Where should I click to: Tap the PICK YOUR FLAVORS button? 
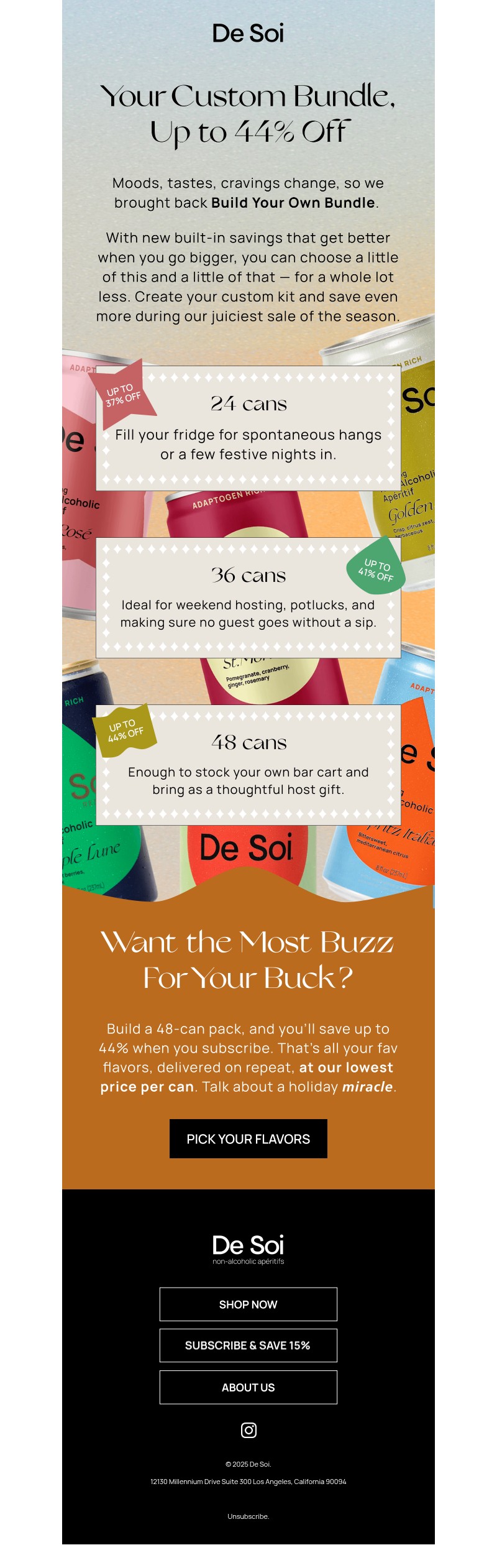[248, 1138]
